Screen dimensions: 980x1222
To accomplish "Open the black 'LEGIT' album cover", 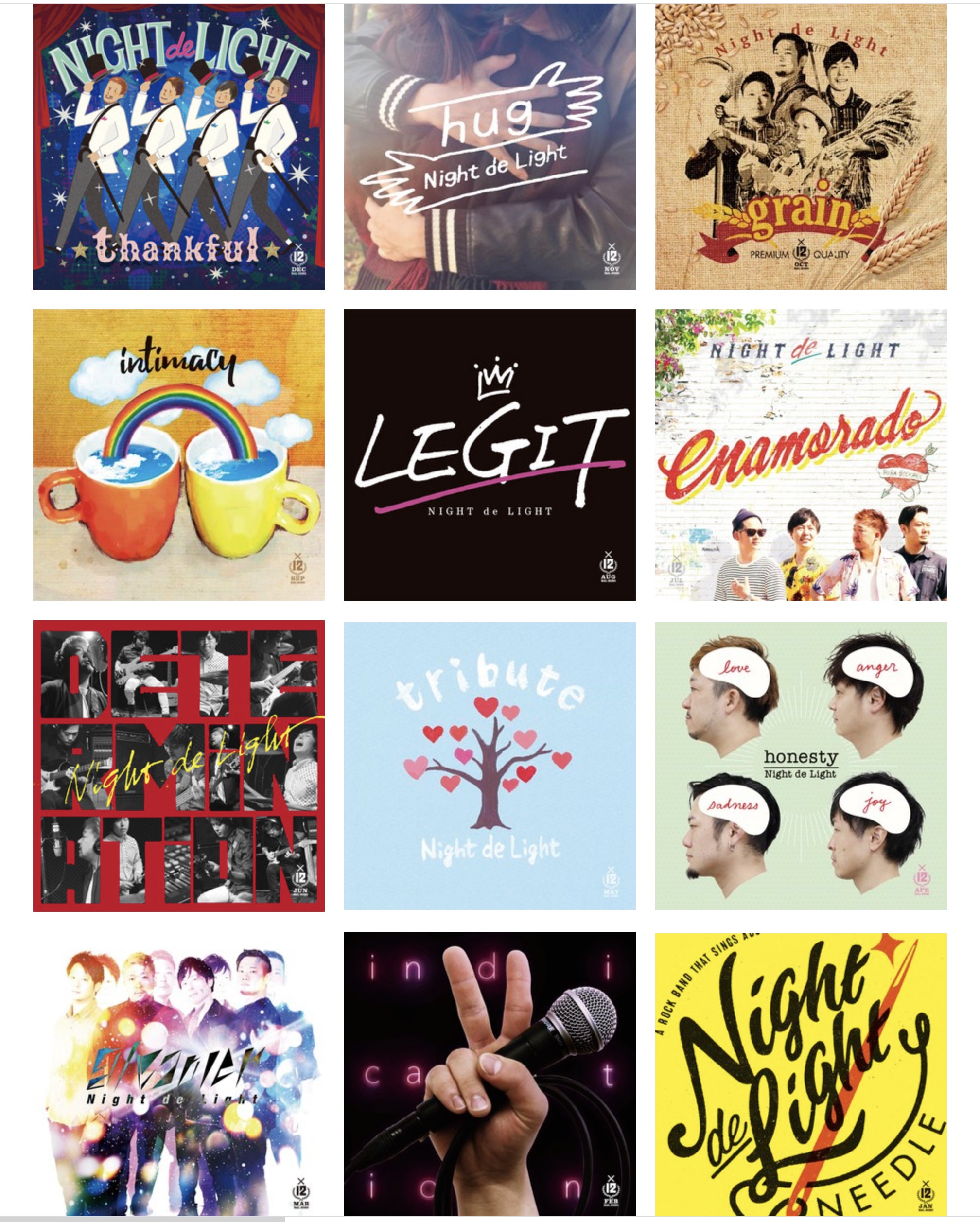I will click(x=490, y=454).
